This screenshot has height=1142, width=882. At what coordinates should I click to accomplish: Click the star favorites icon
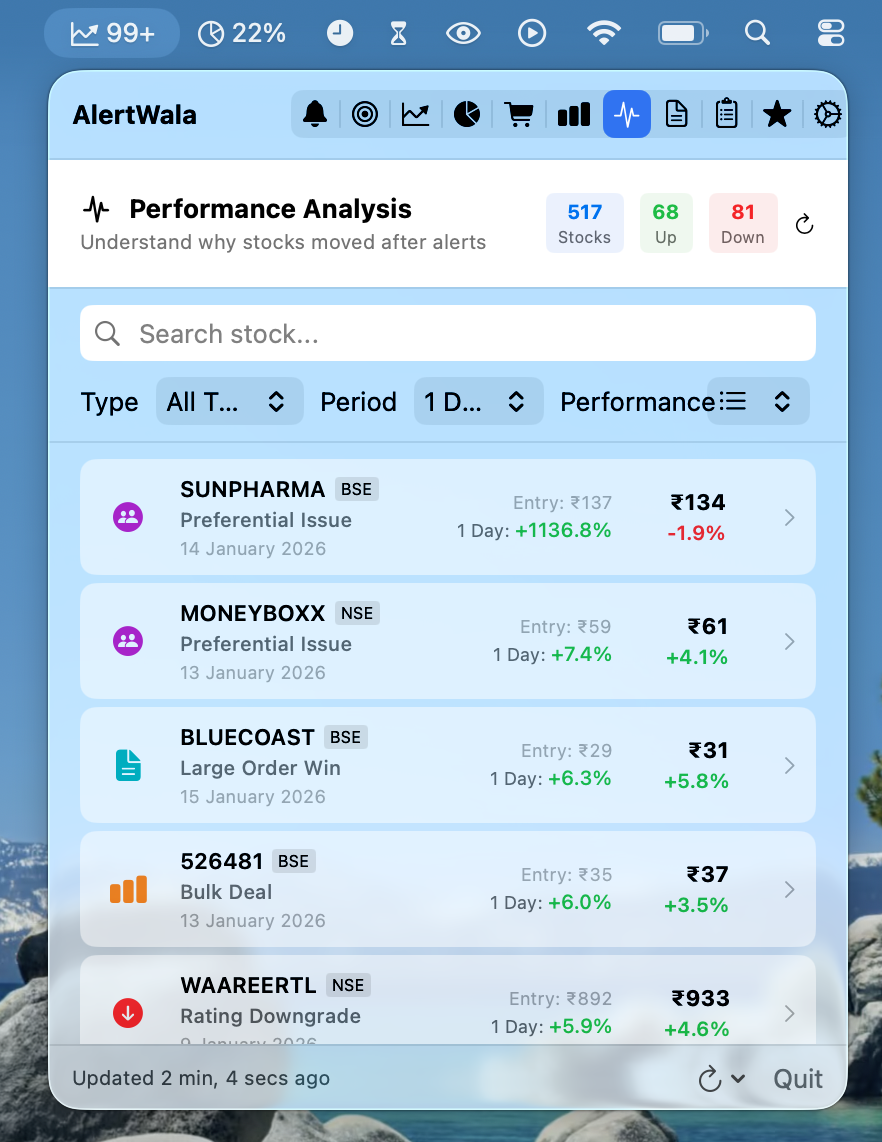777,113
